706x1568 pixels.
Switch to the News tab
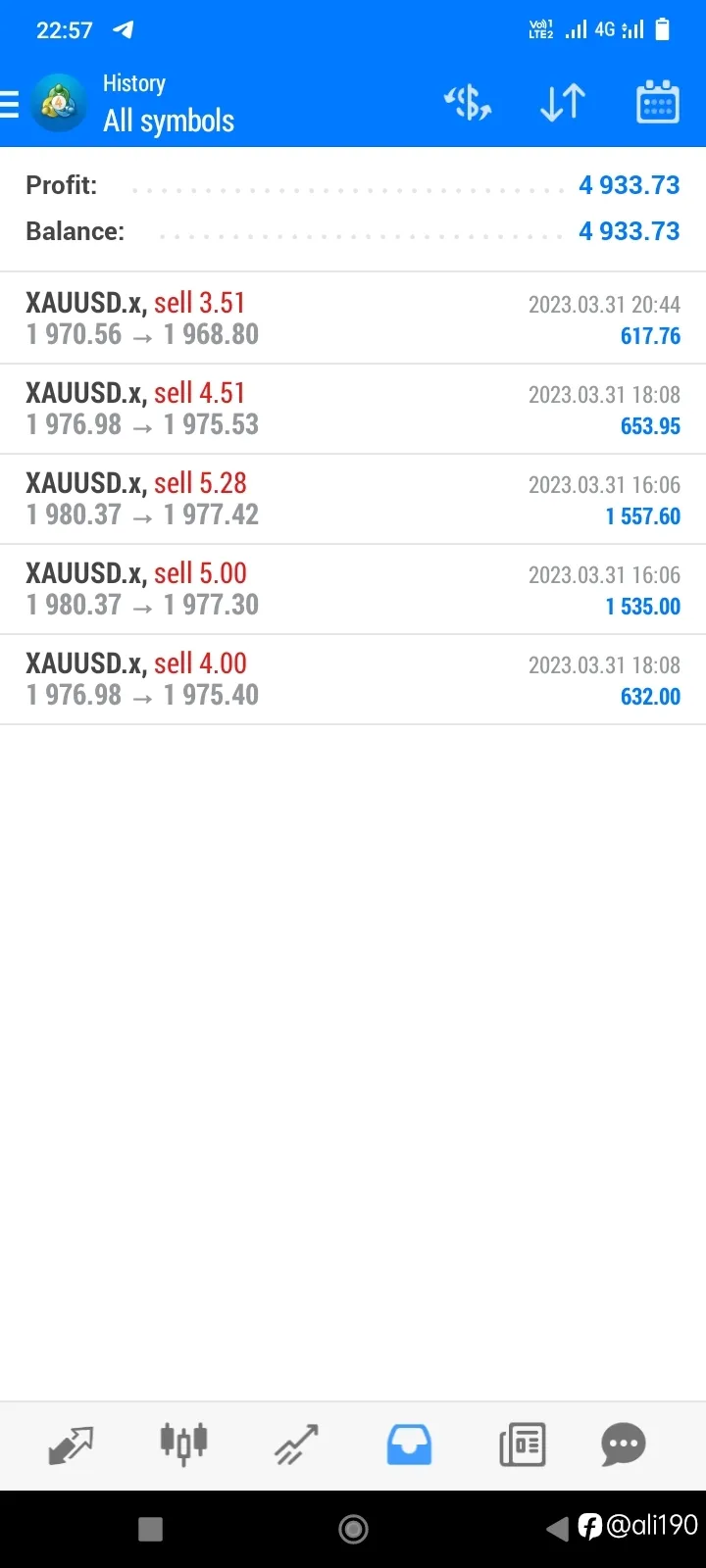[522, 1445]
